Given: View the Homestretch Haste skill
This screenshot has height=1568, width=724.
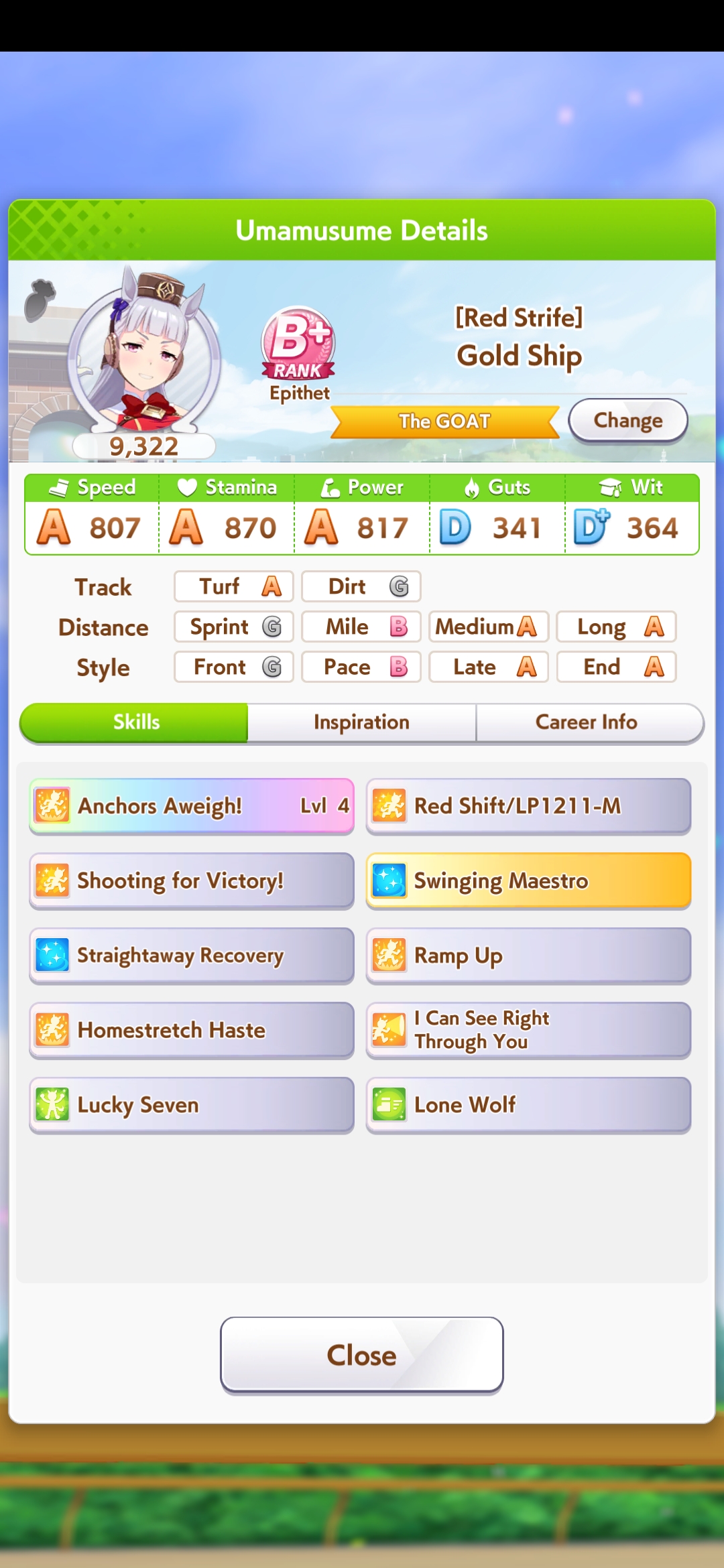Looking at the screenshot, I should (x=192, y=1030).
